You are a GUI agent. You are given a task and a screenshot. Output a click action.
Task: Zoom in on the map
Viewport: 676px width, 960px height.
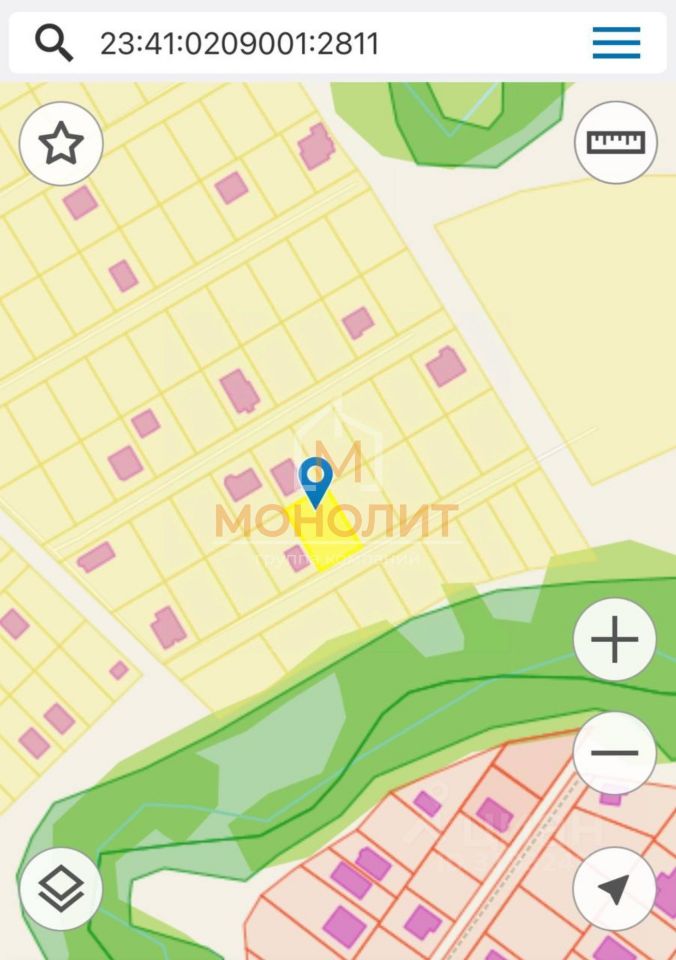tap(615, 640)
